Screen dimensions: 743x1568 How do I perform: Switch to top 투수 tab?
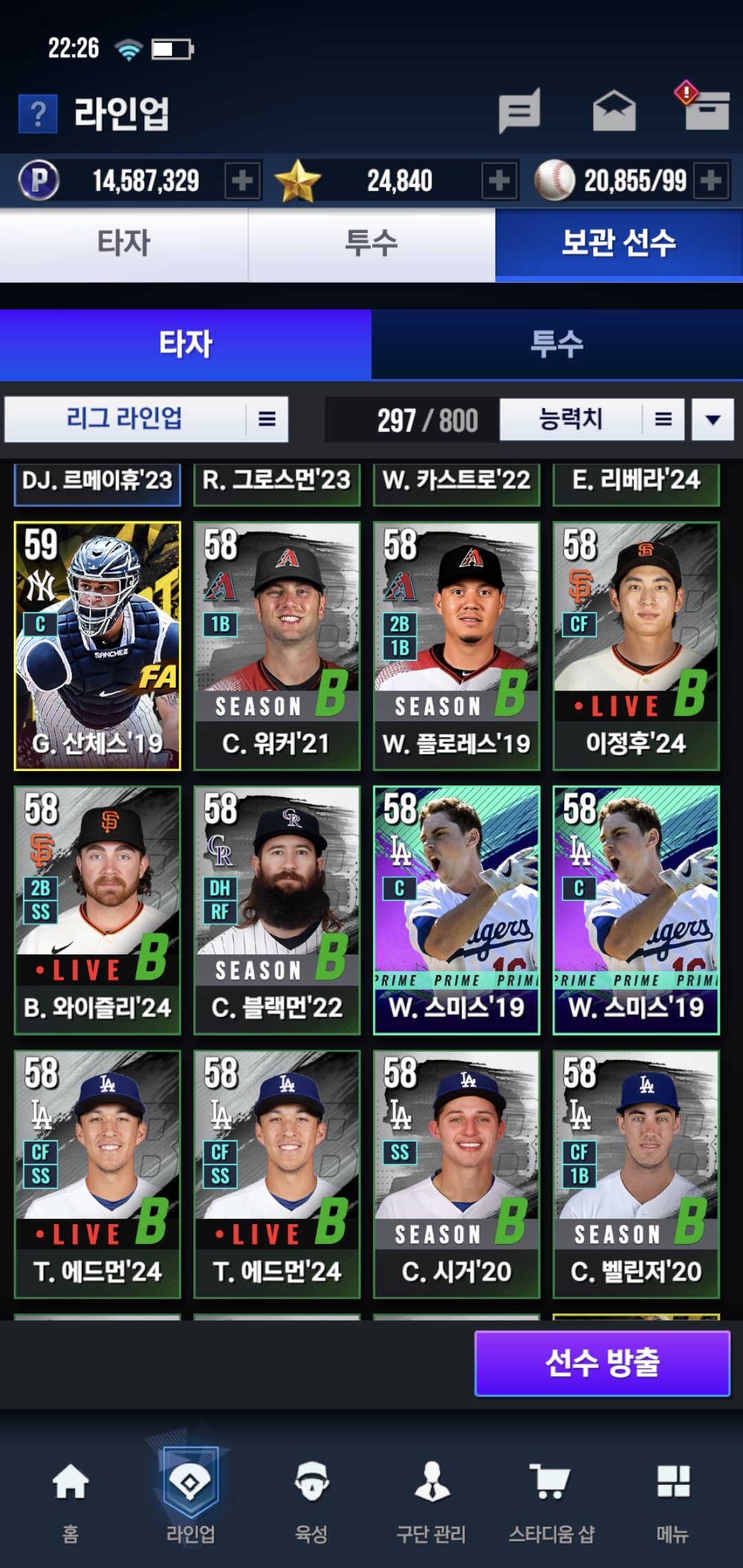pos(371,243)
